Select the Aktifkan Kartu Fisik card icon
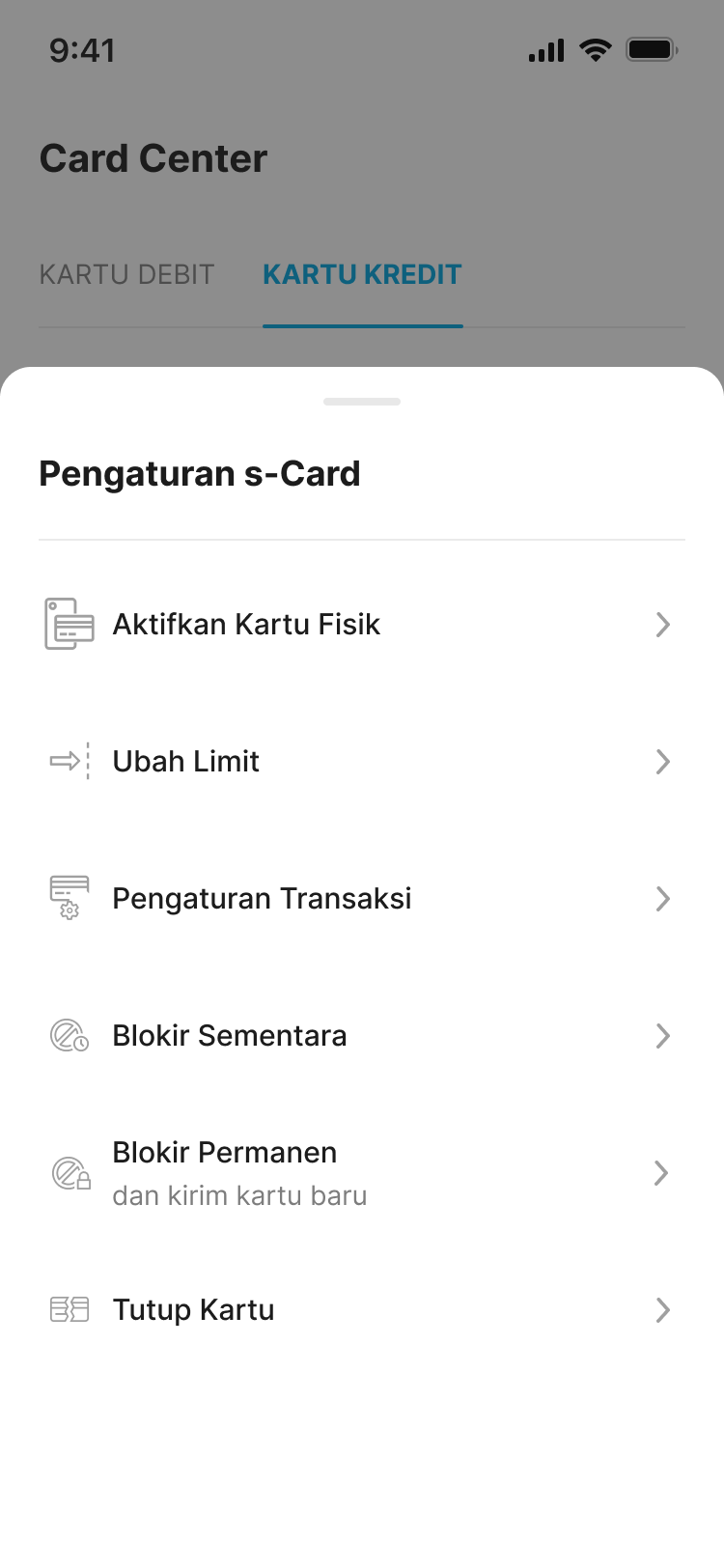Viewport: 724px width, 1568px height. point(68,624)
